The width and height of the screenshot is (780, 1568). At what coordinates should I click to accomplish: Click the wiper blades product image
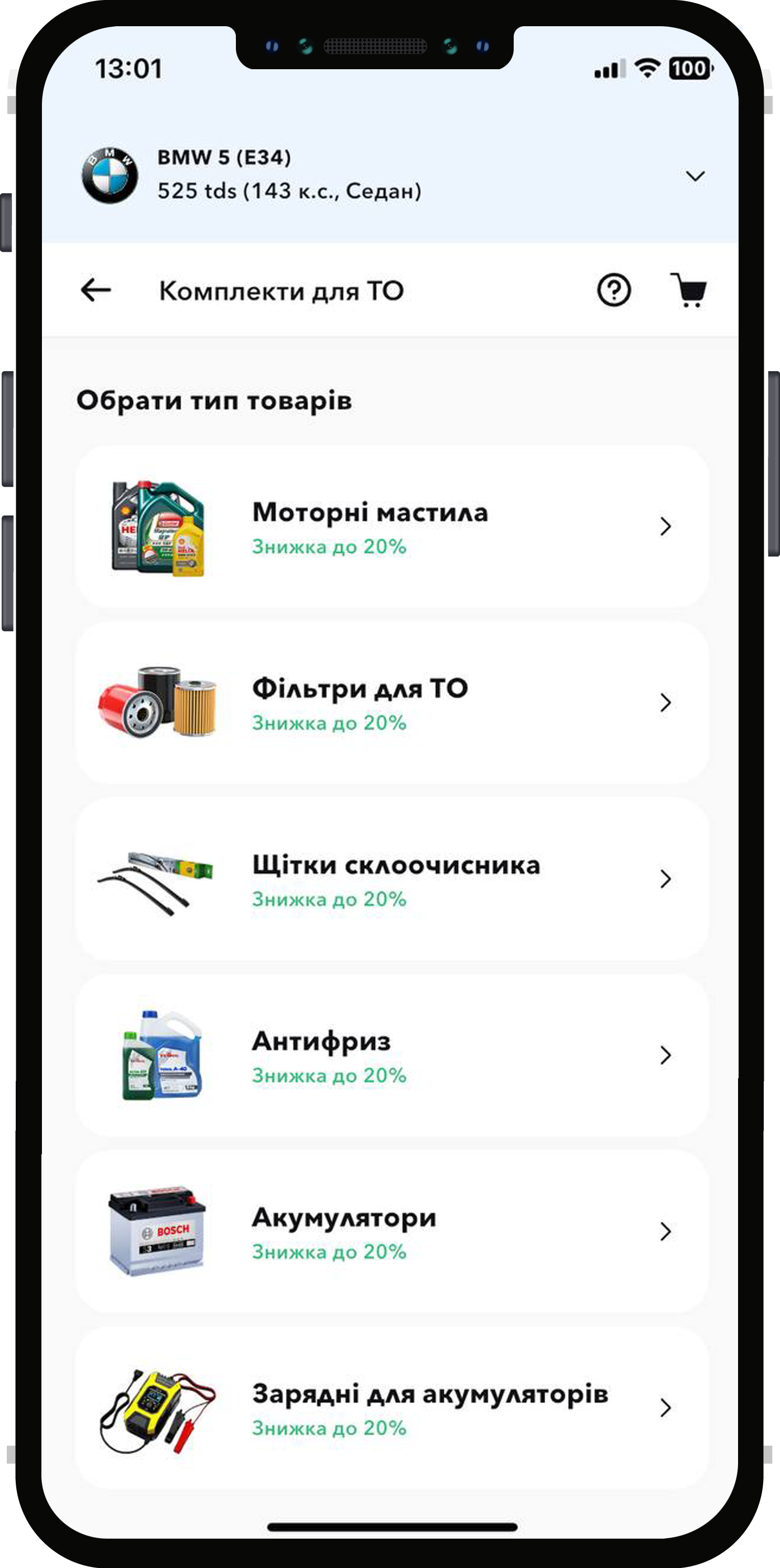pyautogui.click(x=152, y=883)
